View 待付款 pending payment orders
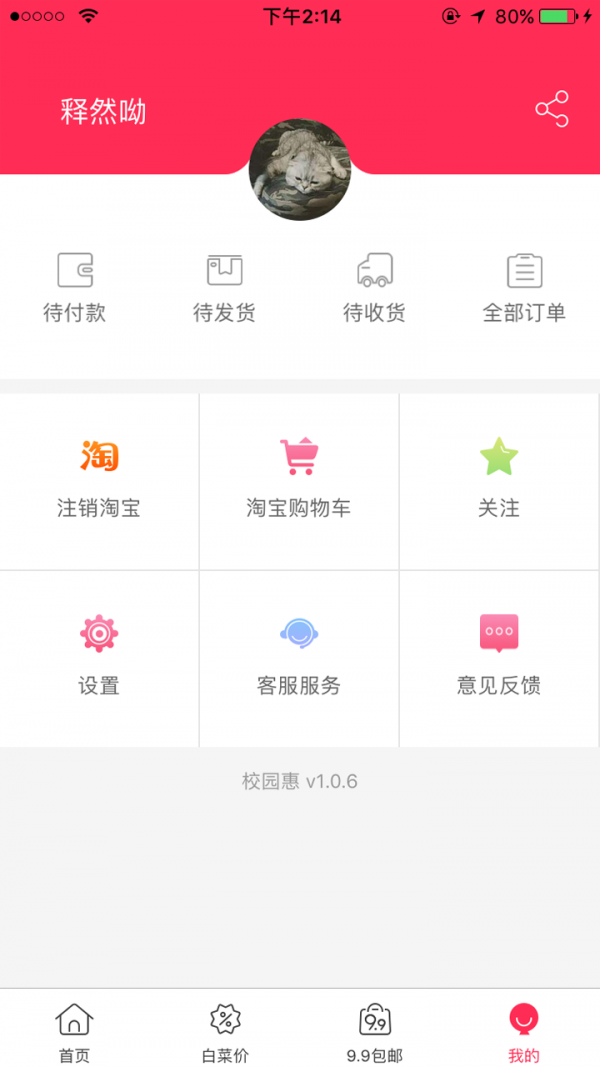This screenshot has width=600, height=1067. (74, 288)
